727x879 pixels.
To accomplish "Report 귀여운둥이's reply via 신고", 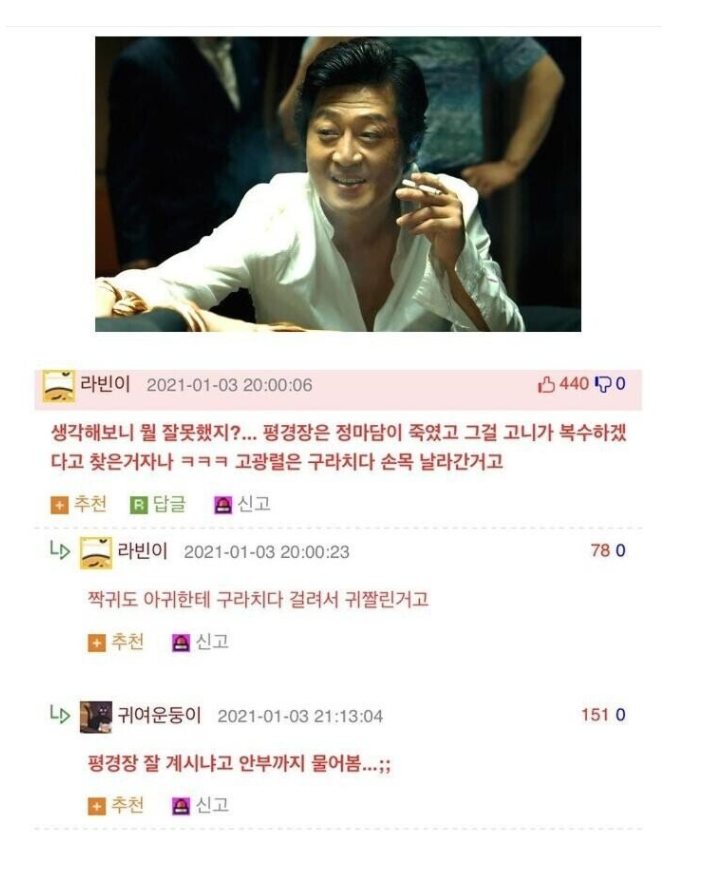I will click(200, 805).
